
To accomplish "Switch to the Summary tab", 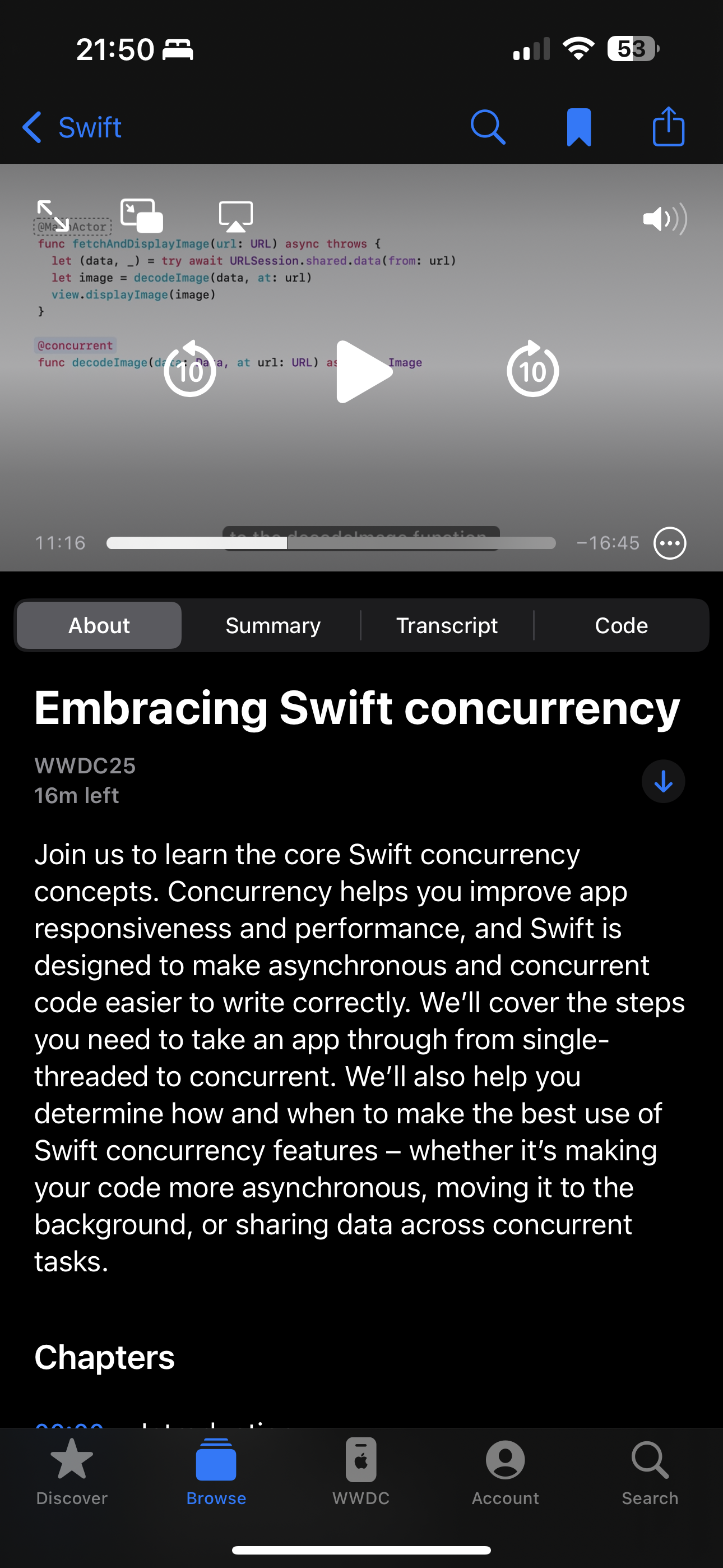I will coord(272,625).
